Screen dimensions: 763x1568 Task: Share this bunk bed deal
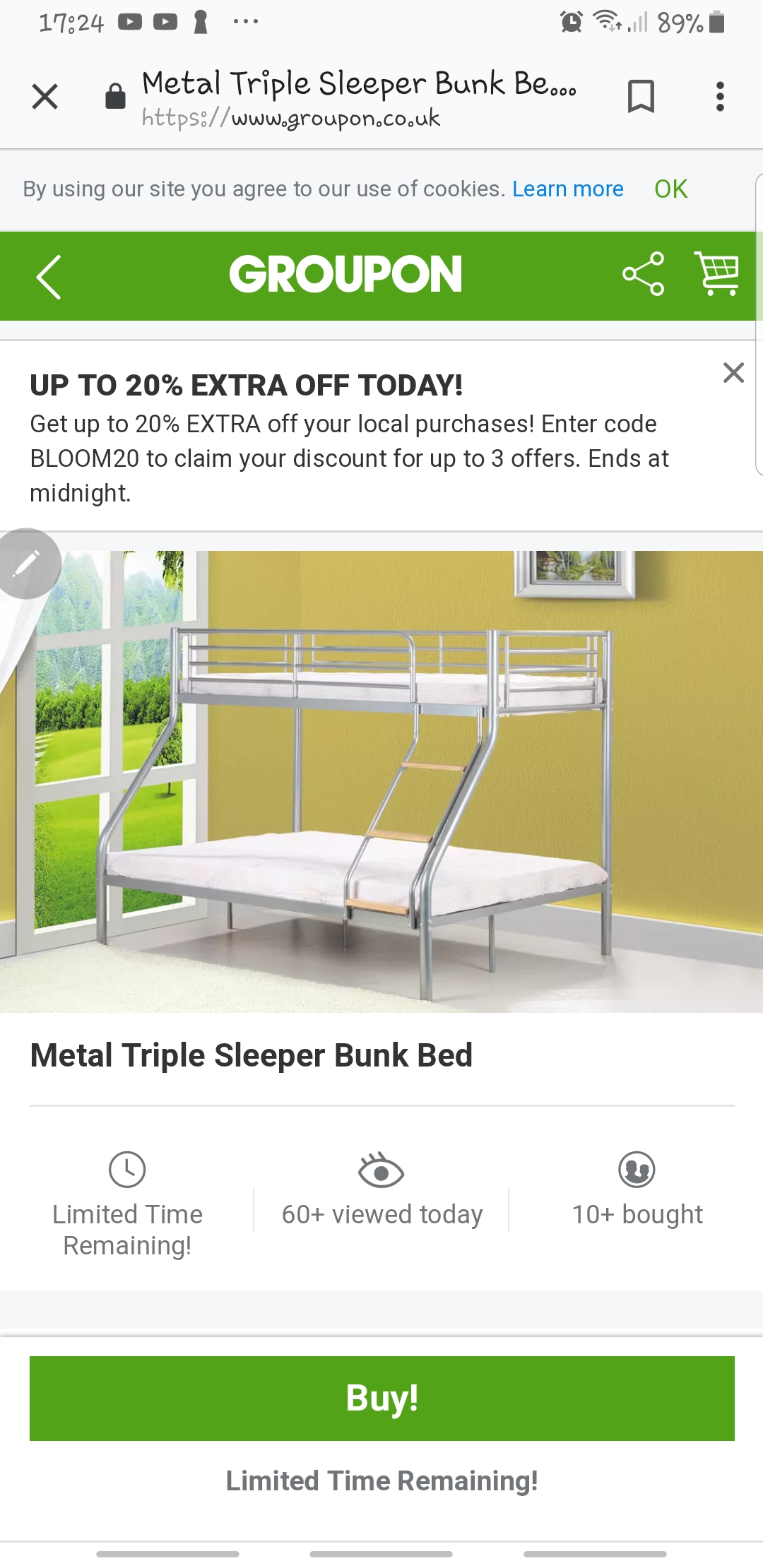click(x=643, y=274)
